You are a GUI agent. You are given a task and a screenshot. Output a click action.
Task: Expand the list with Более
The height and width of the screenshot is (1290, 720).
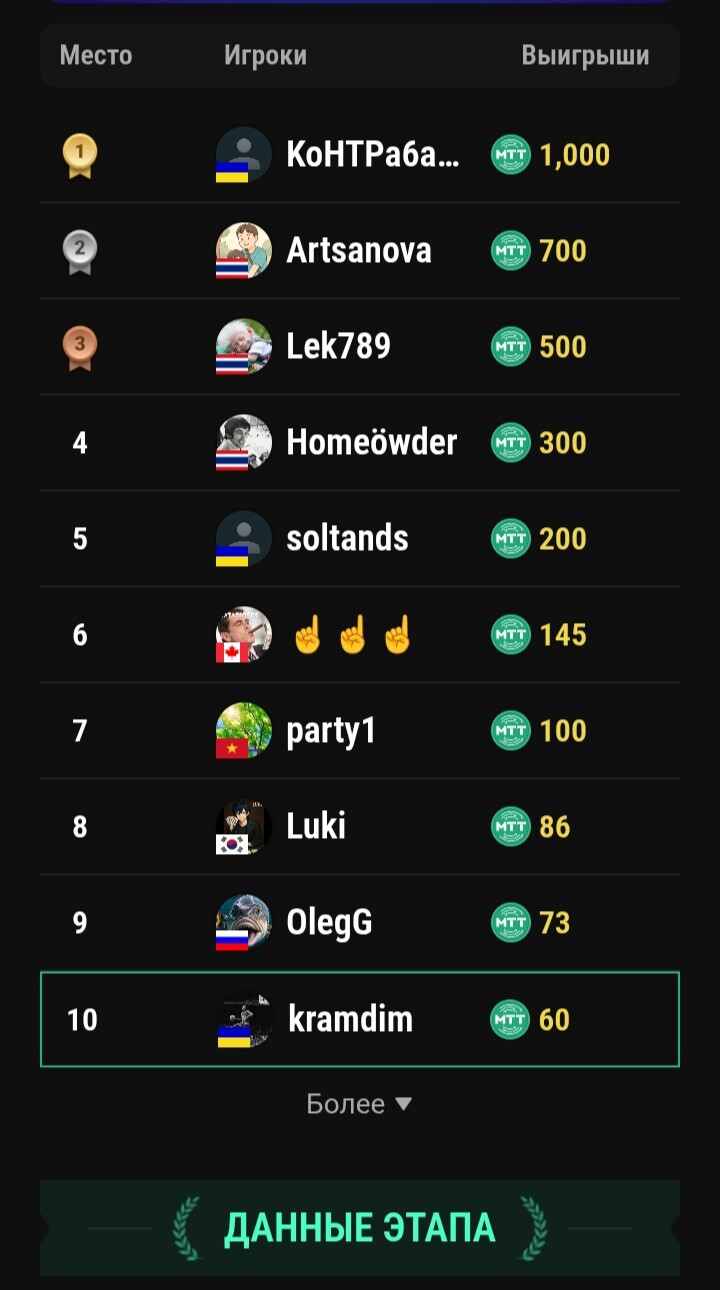coord(359,1104)
